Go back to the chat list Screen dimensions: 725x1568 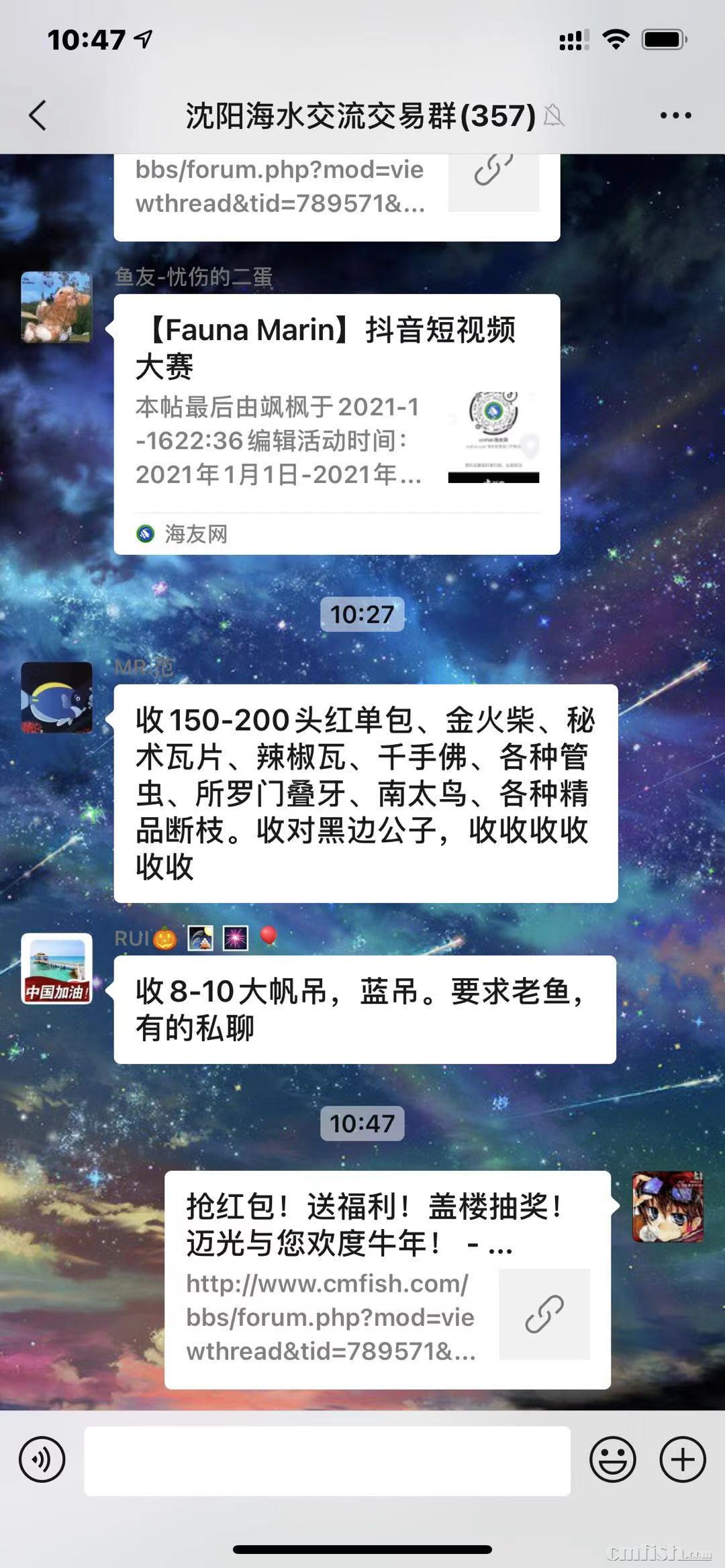(38, 115)
